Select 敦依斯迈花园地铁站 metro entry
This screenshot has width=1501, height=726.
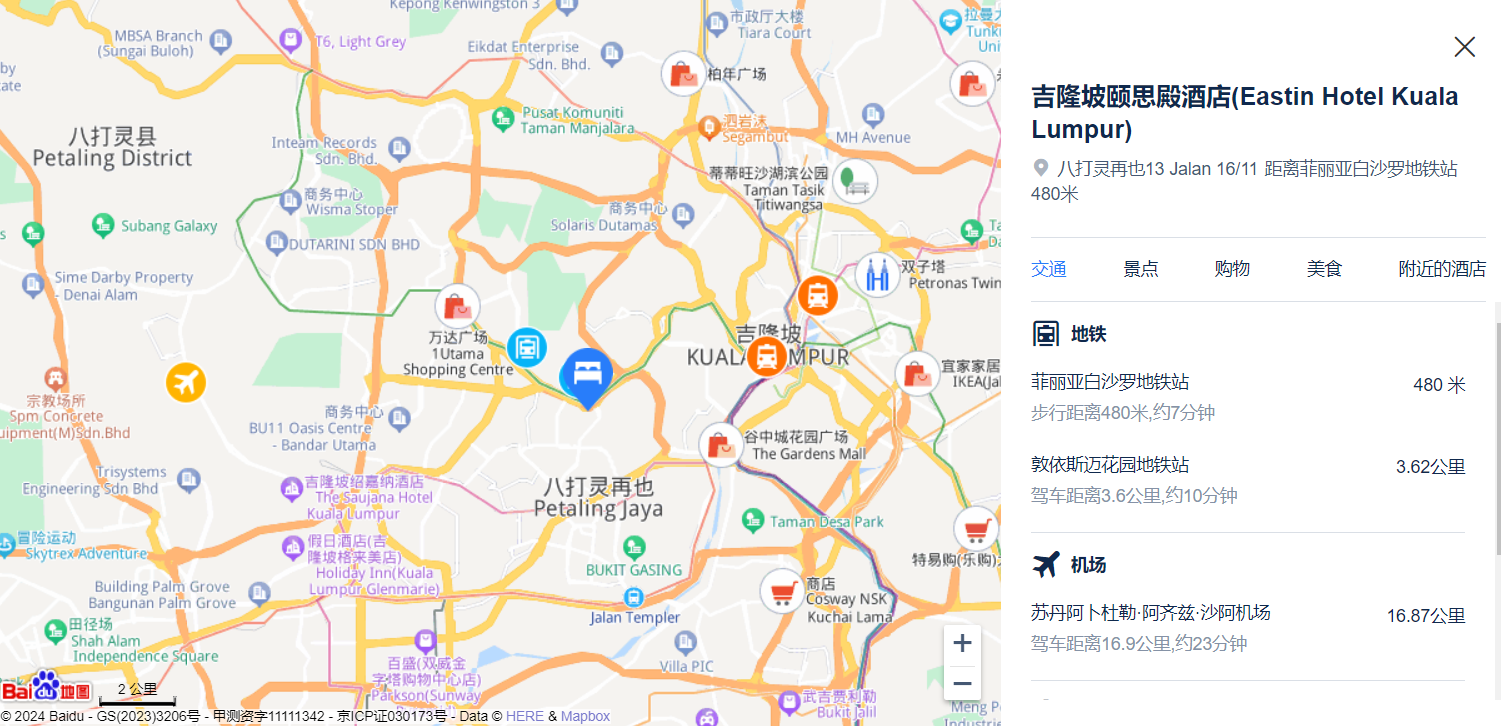tap(1110, 465)
